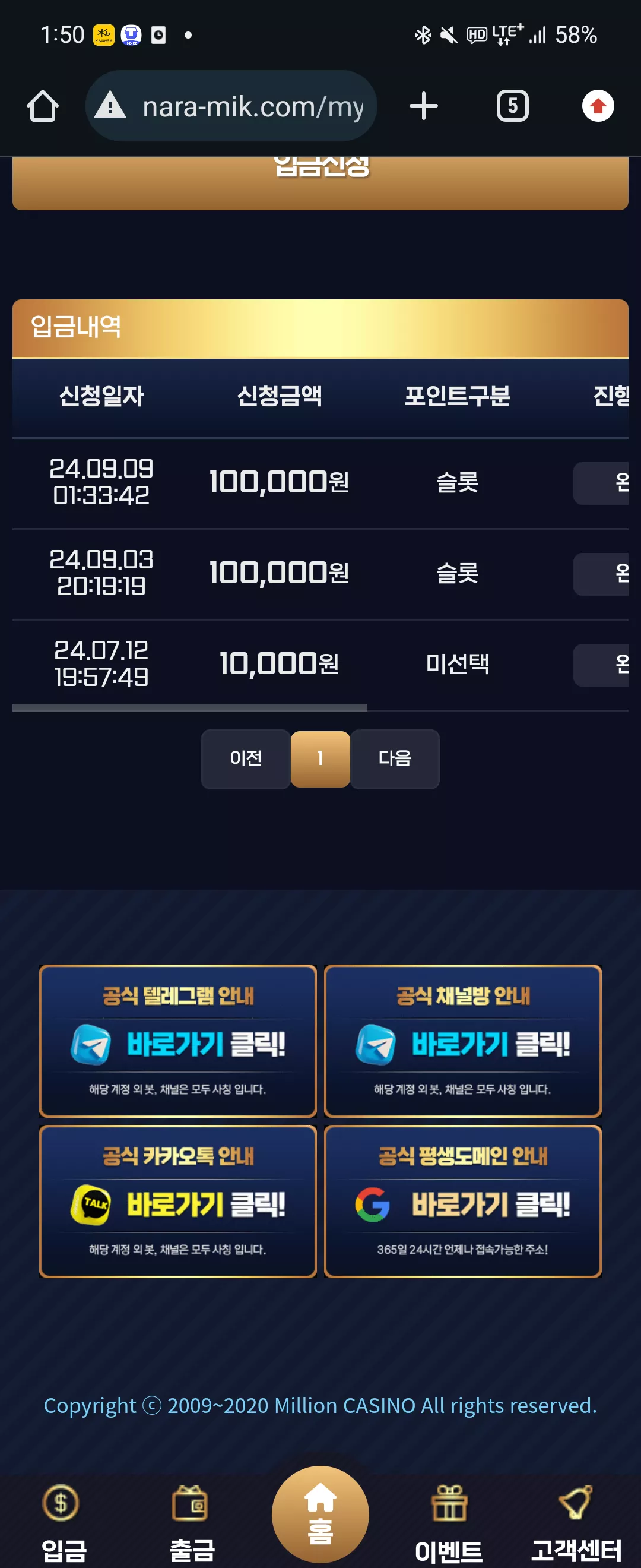This screenshot has width=641, height=1568.
Task: Go to the next page with 다음
Action: coord(395,758)
